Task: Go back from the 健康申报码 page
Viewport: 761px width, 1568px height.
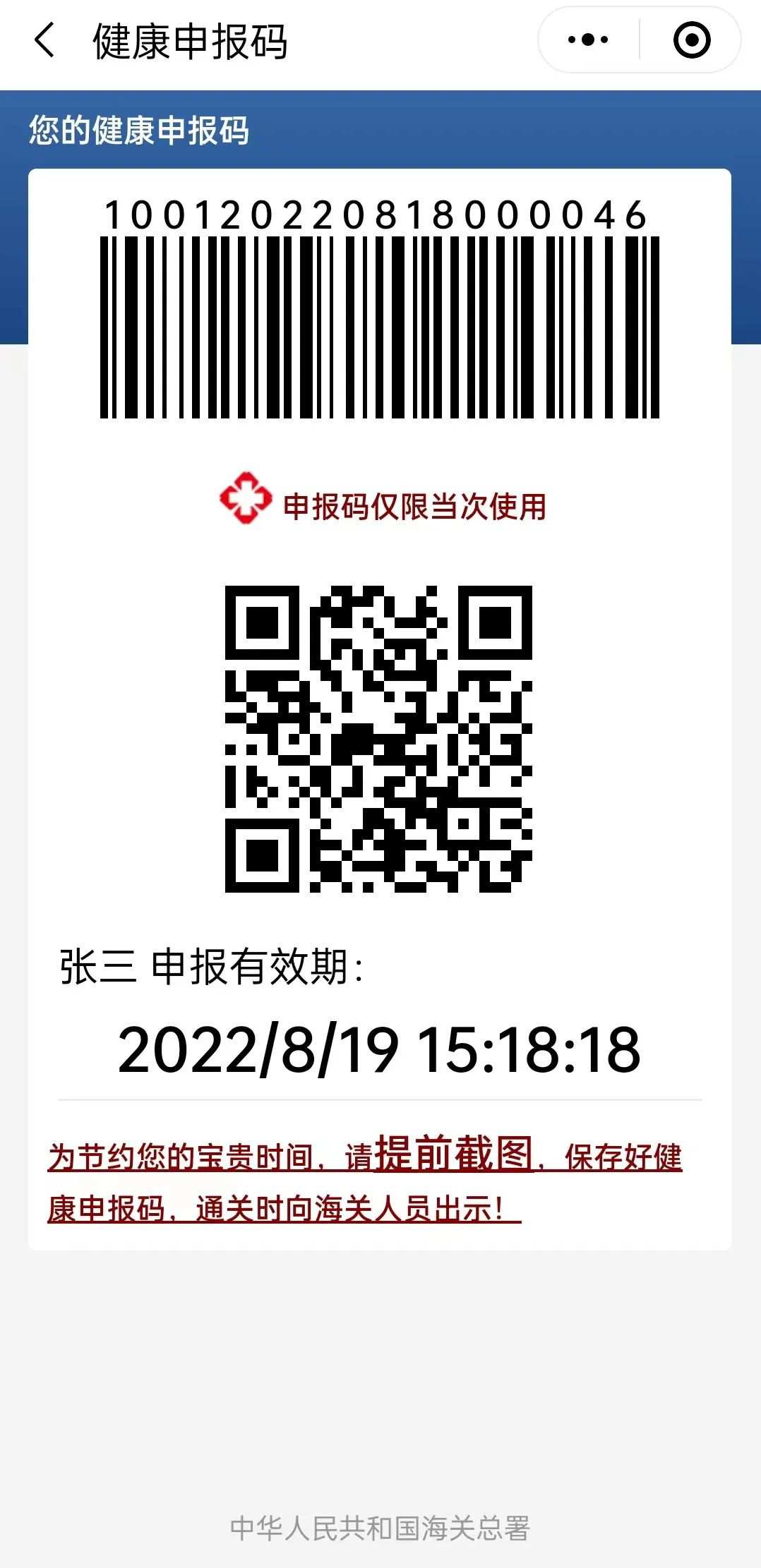Action: point(44,40)
